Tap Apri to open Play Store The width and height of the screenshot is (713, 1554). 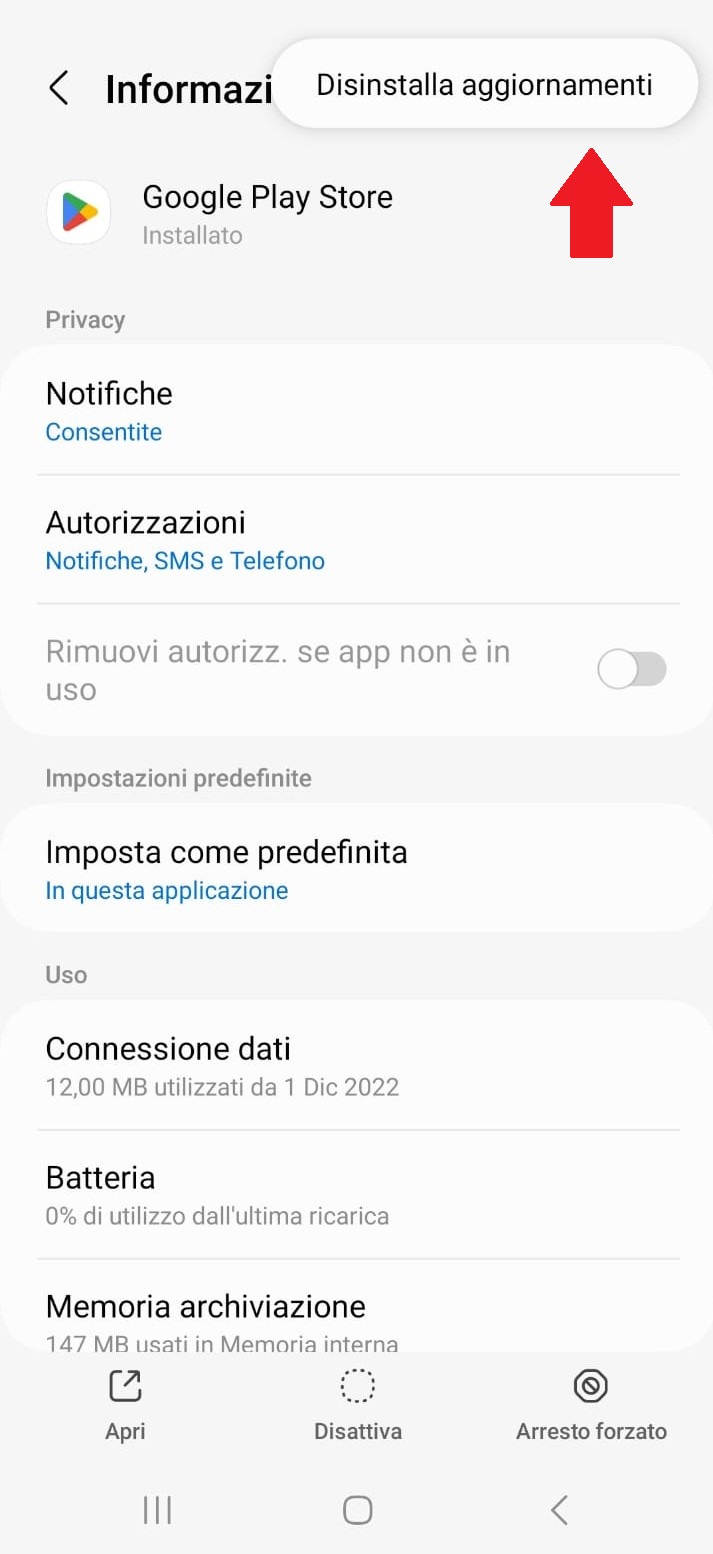pyautogui.click(x=125, y=1405)
